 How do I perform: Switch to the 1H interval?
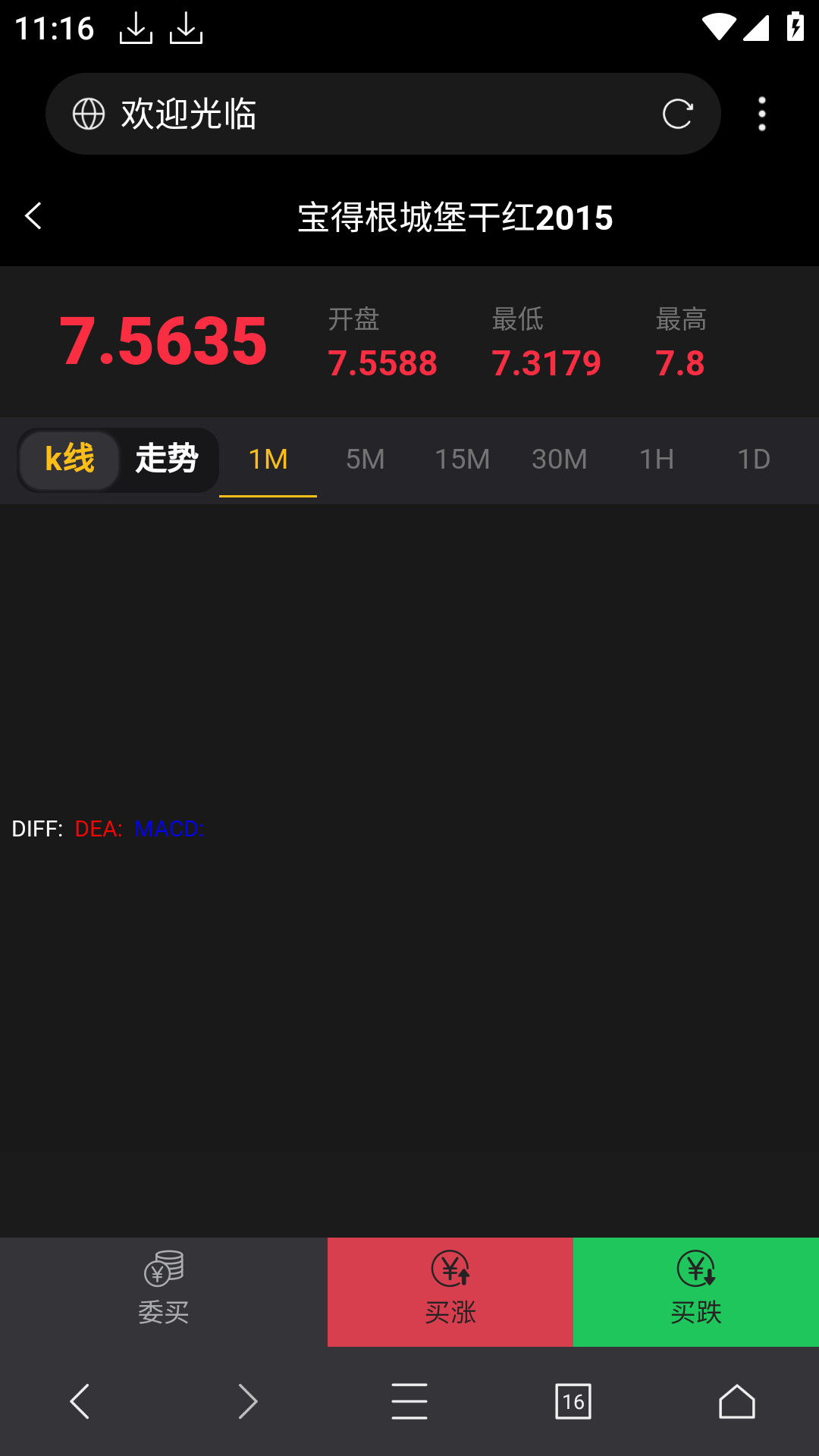click(x=657, y=460)
